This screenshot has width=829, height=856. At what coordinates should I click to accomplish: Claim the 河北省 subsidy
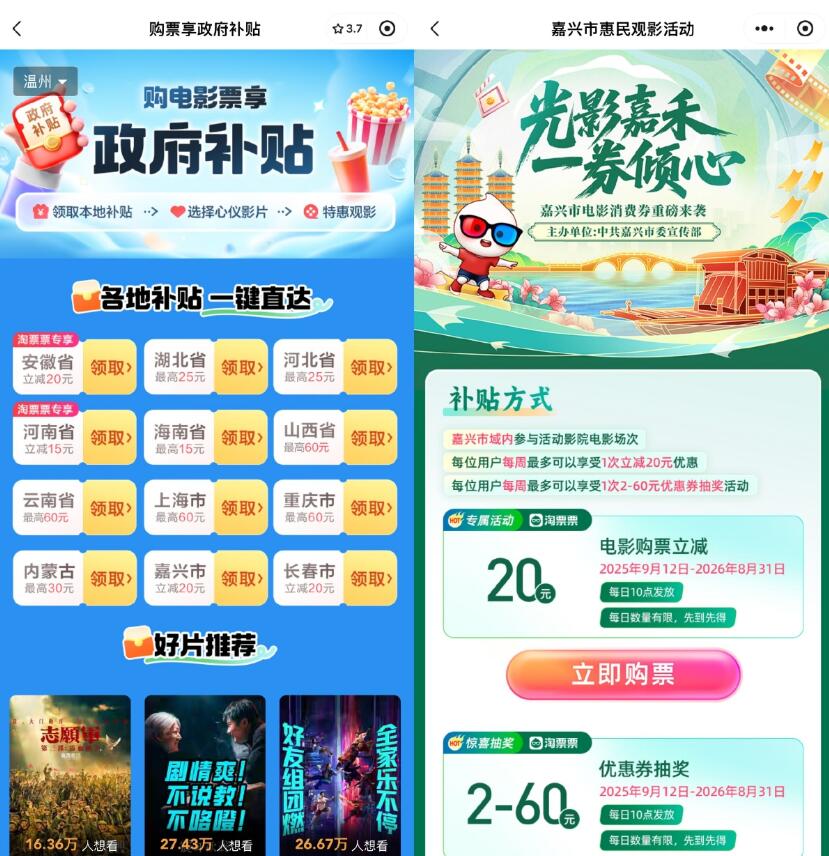coord(370,368)
